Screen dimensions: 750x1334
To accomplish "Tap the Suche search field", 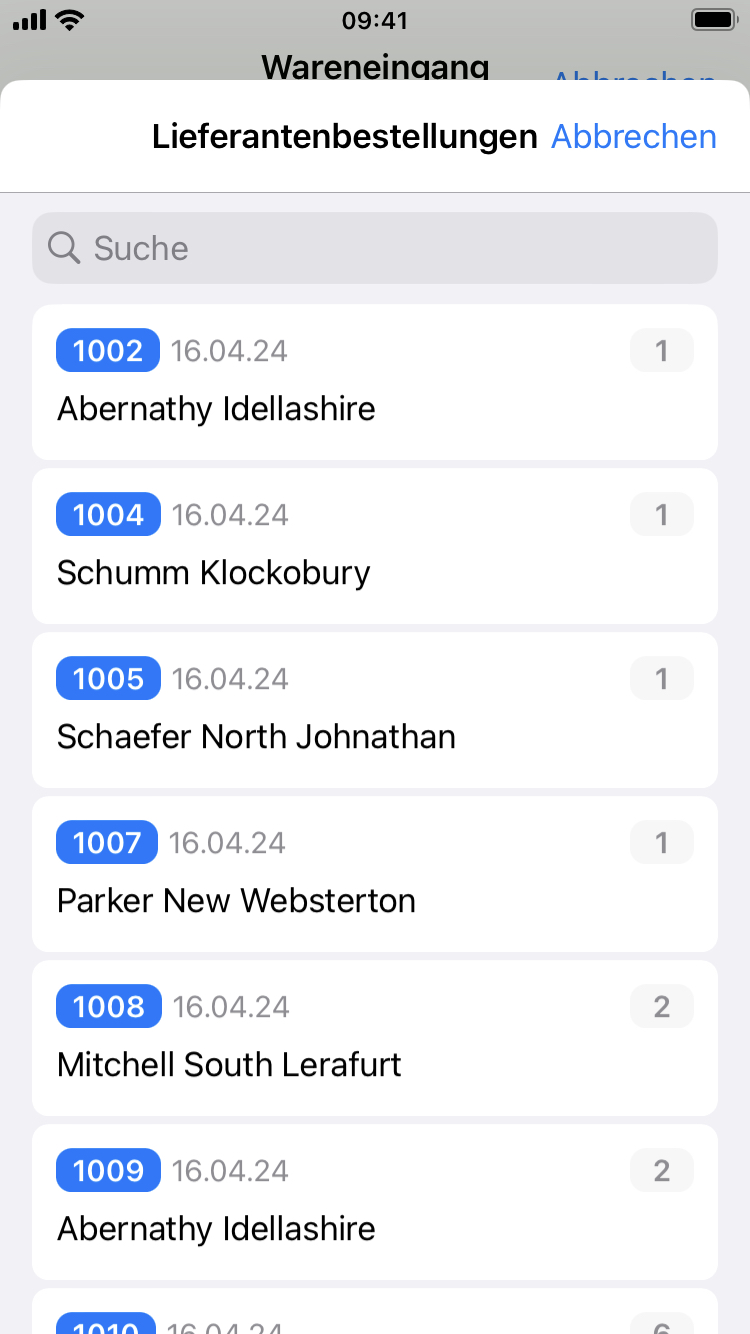I will coord(375,248).
